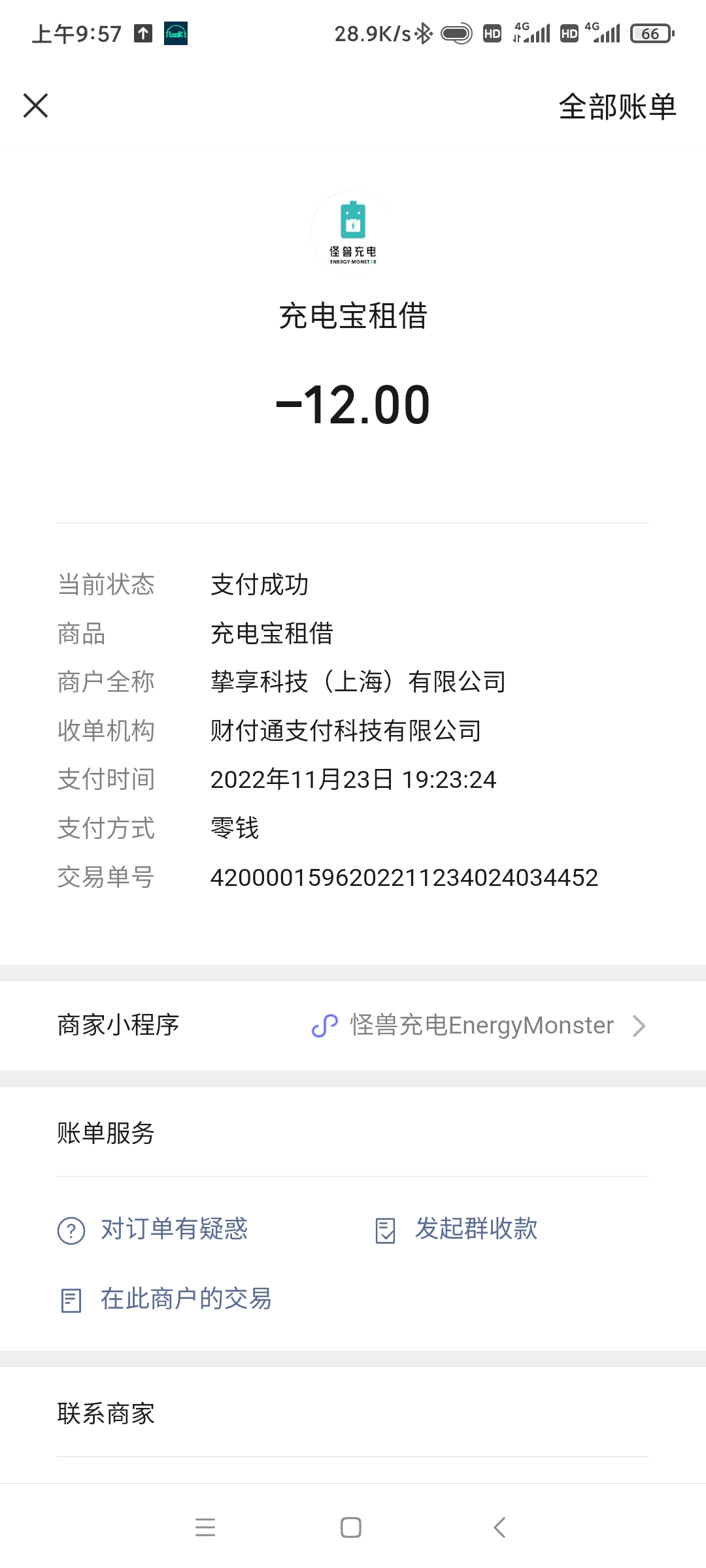Close the bill detail page

click(x=35, y=105)
